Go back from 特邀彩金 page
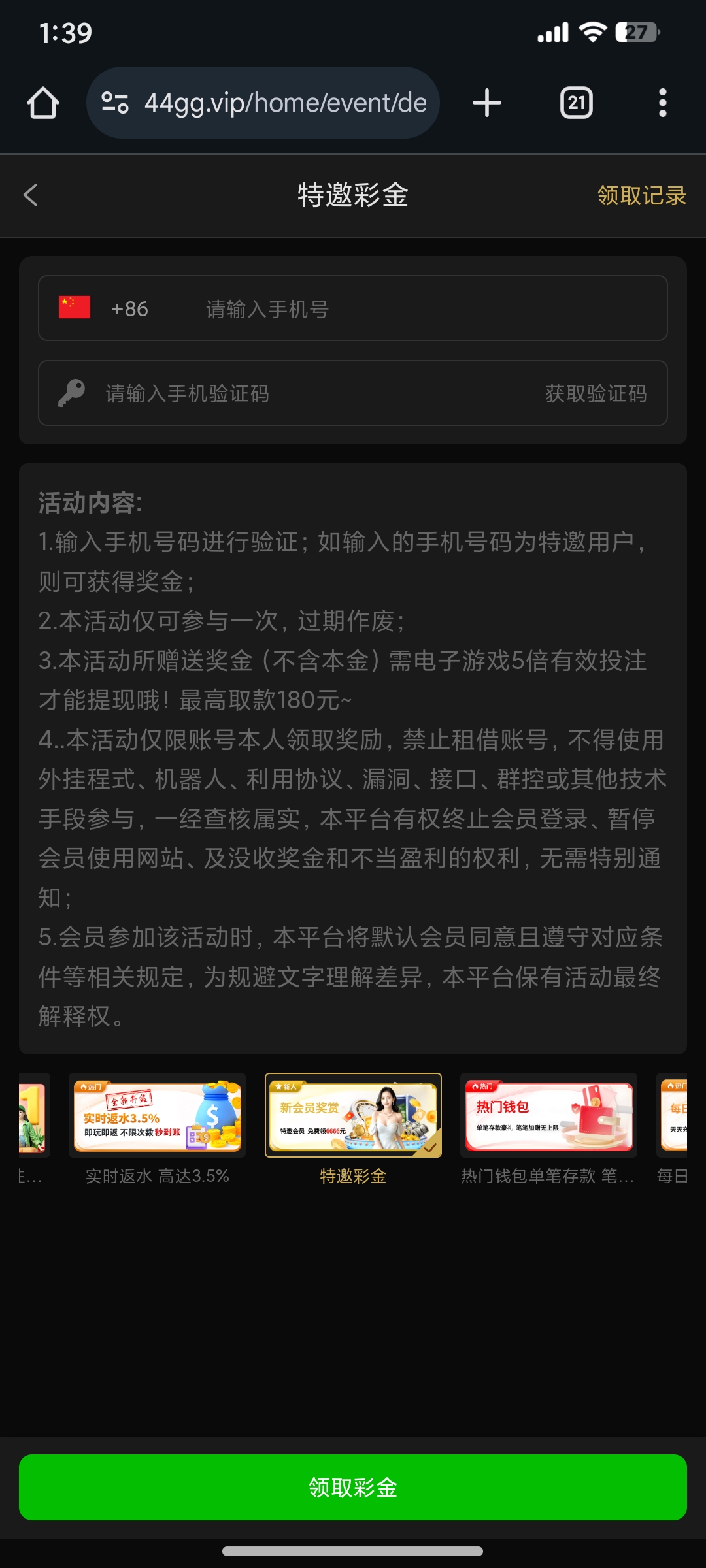Viewport: 706px width, 1568px height. click(x=31, y=195)
